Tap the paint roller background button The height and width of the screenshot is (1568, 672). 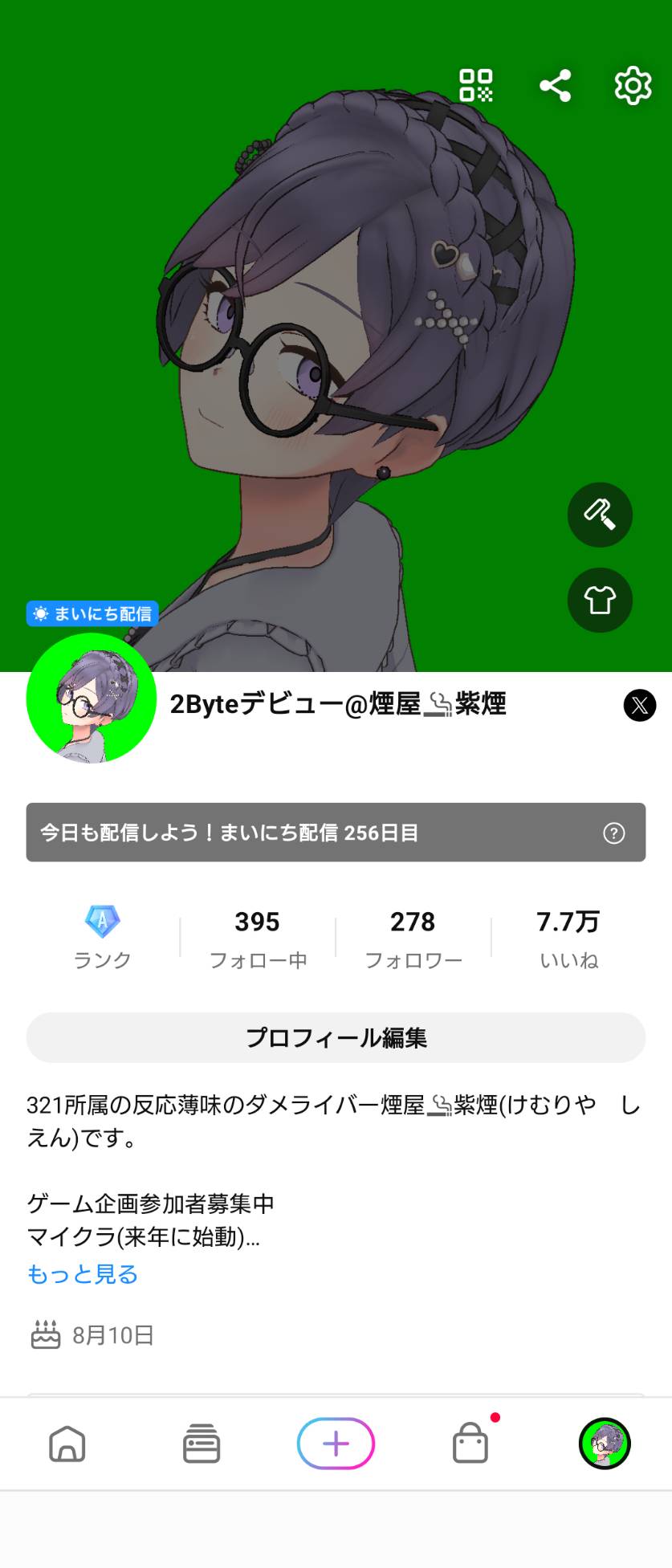click(600, 515)
